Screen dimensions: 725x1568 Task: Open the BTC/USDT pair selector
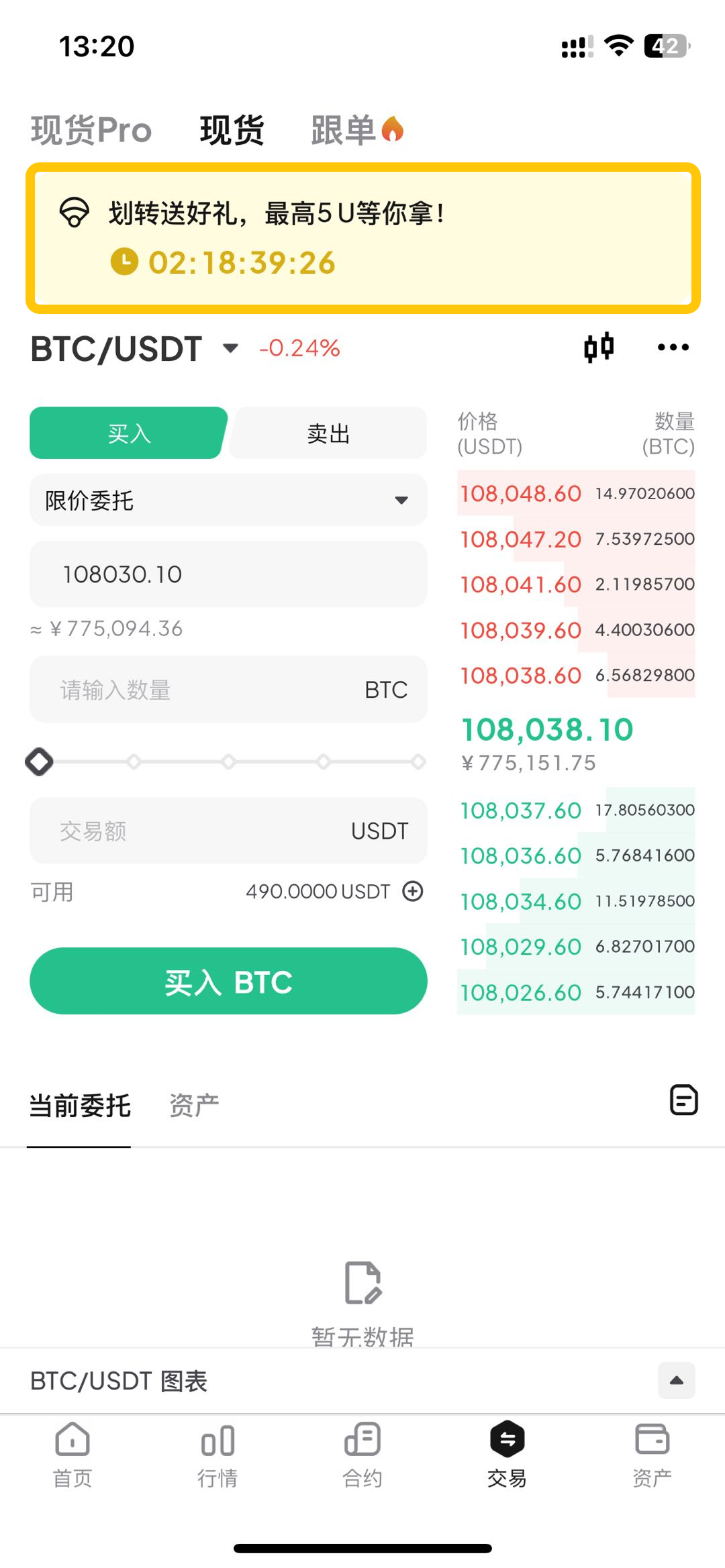click(134, 349)
